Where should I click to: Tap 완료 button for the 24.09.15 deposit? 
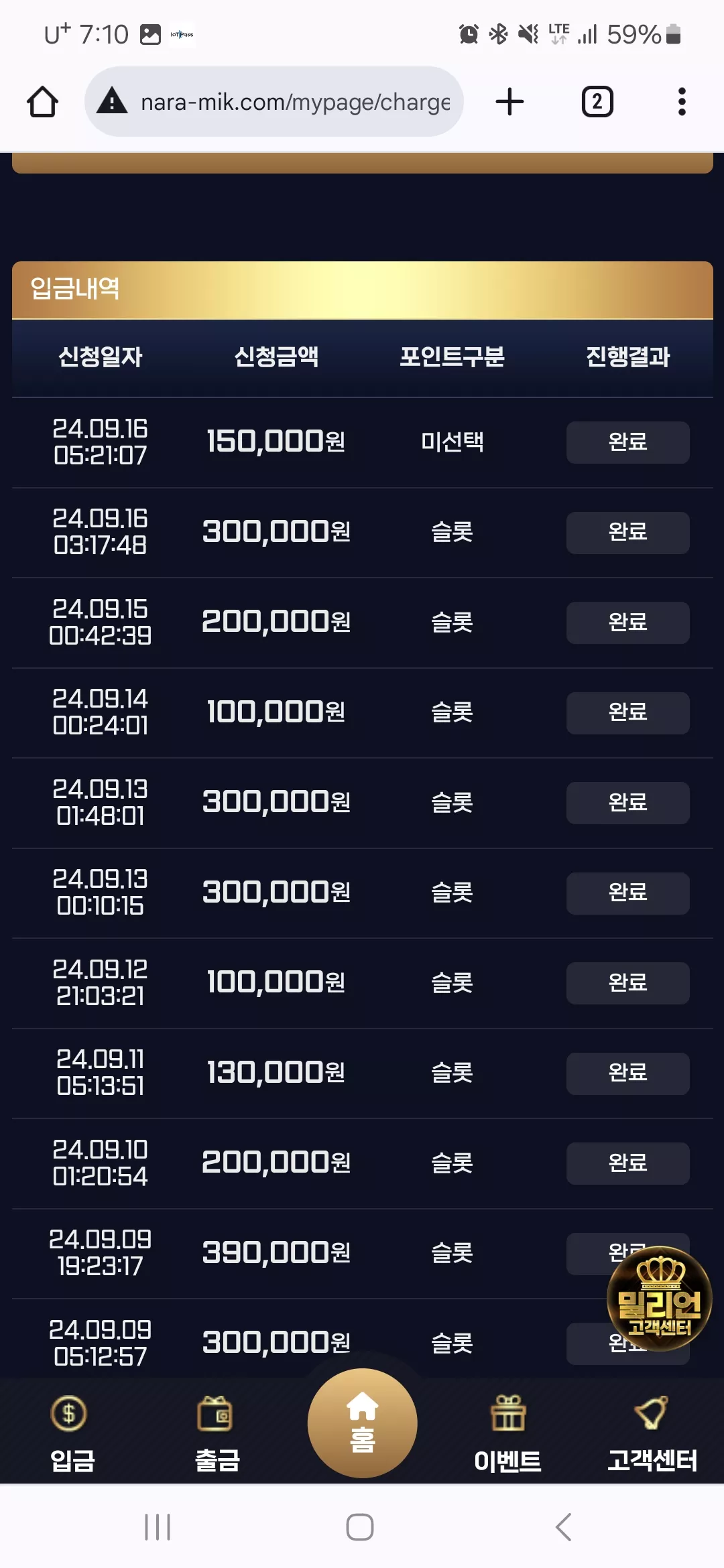click(627, 623)
